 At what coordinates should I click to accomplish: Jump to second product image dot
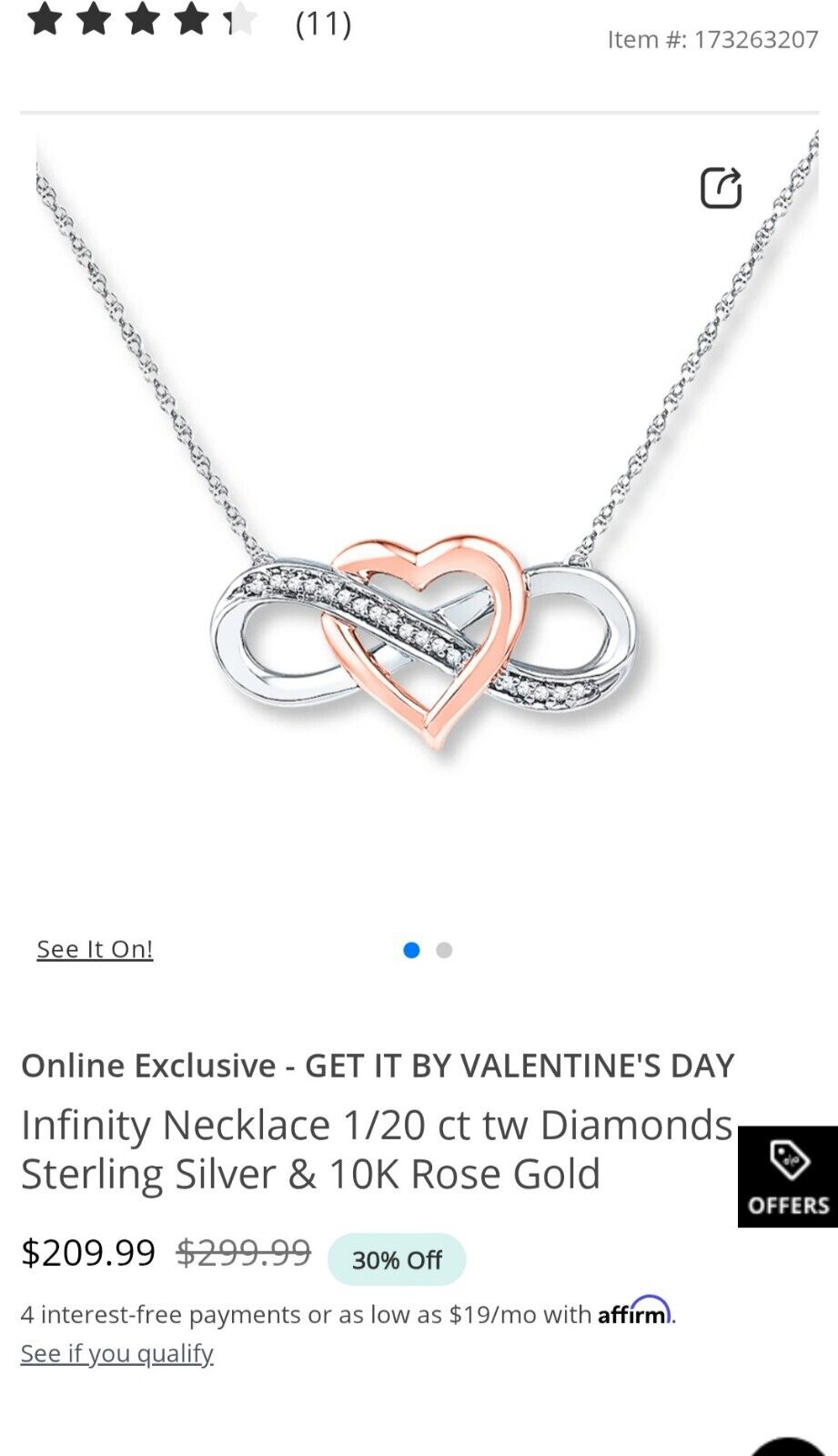(444, 950)
